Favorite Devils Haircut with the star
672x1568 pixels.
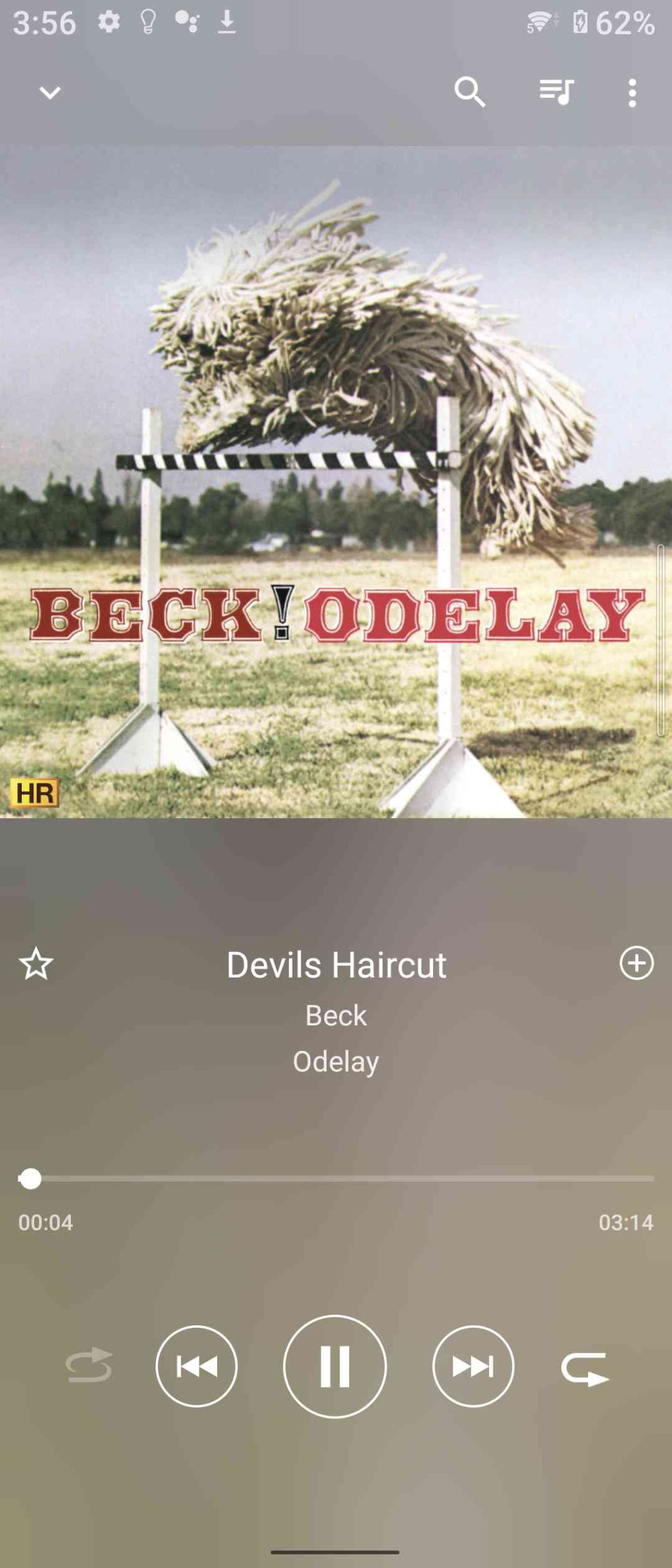(x=36, y=964)
